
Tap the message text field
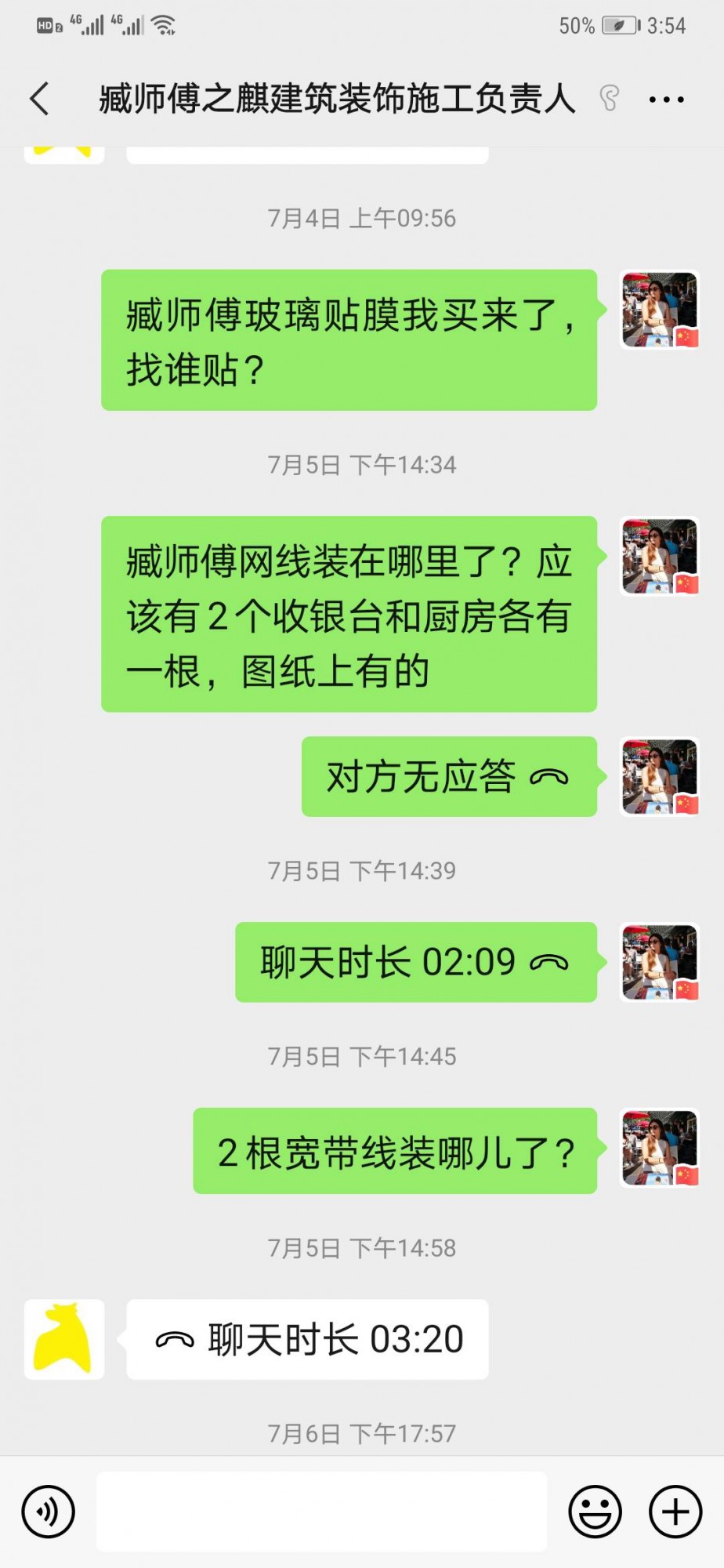click(x=321, y=1512)
